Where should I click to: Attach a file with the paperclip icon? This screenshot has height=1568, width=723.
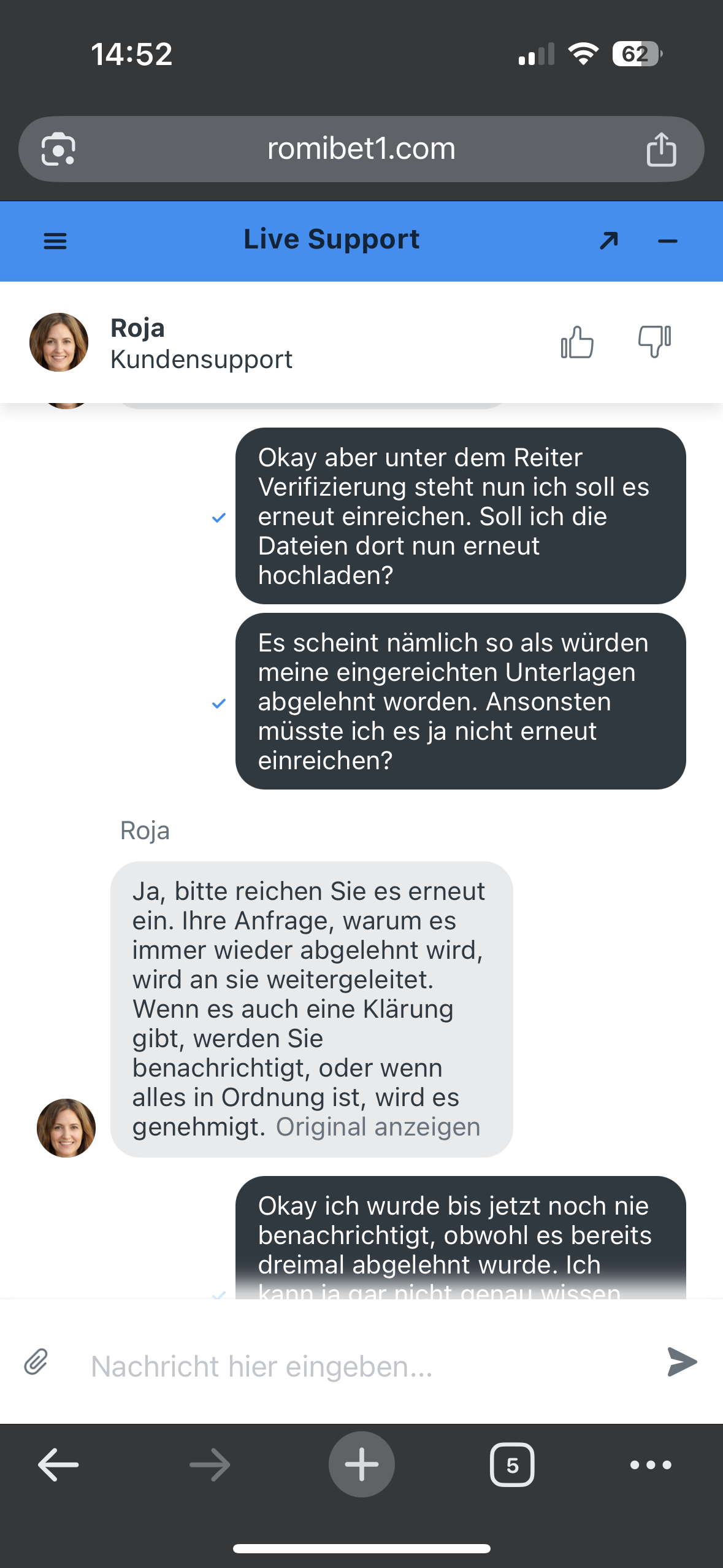(36, 1362)
